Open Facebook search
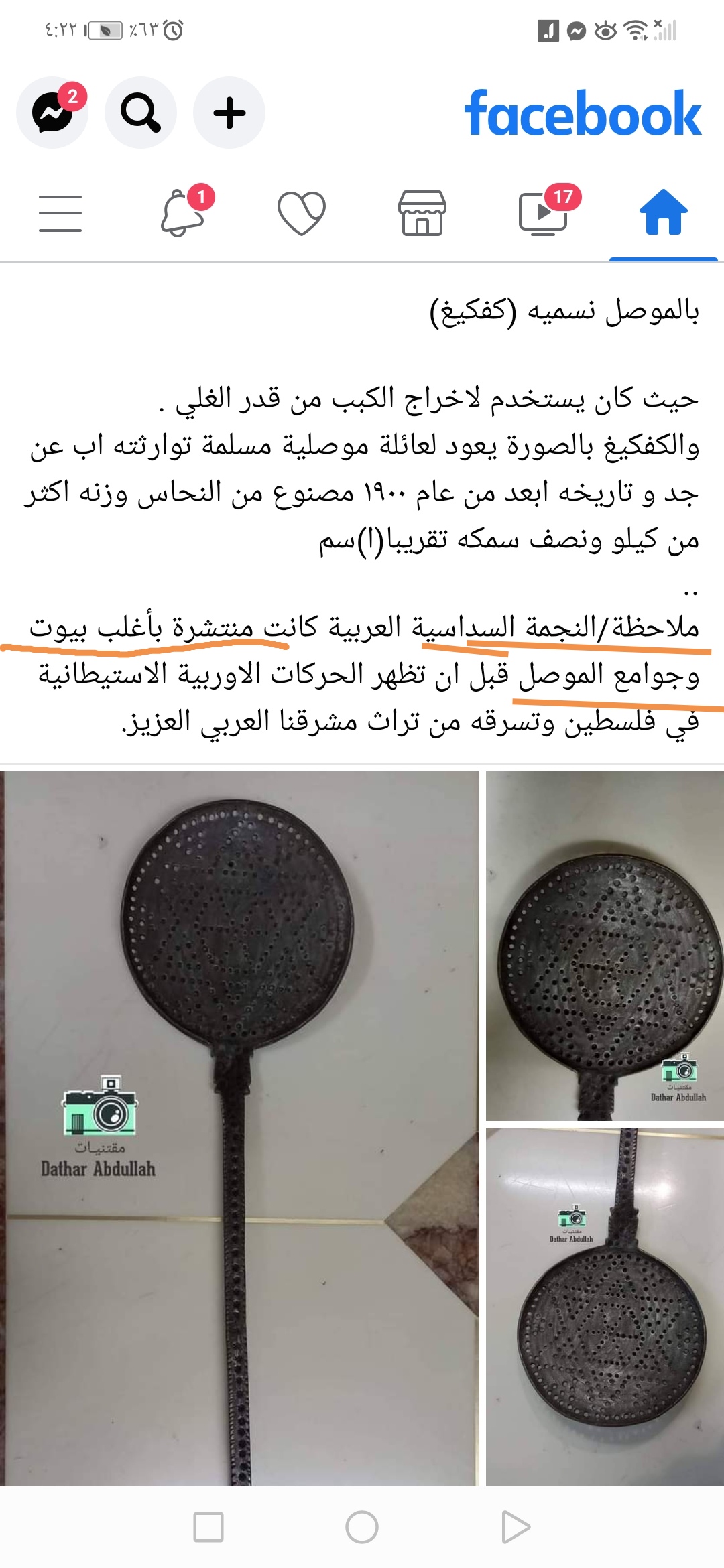Viewport: 724px width, 1568px height. (x=141, y=113)
